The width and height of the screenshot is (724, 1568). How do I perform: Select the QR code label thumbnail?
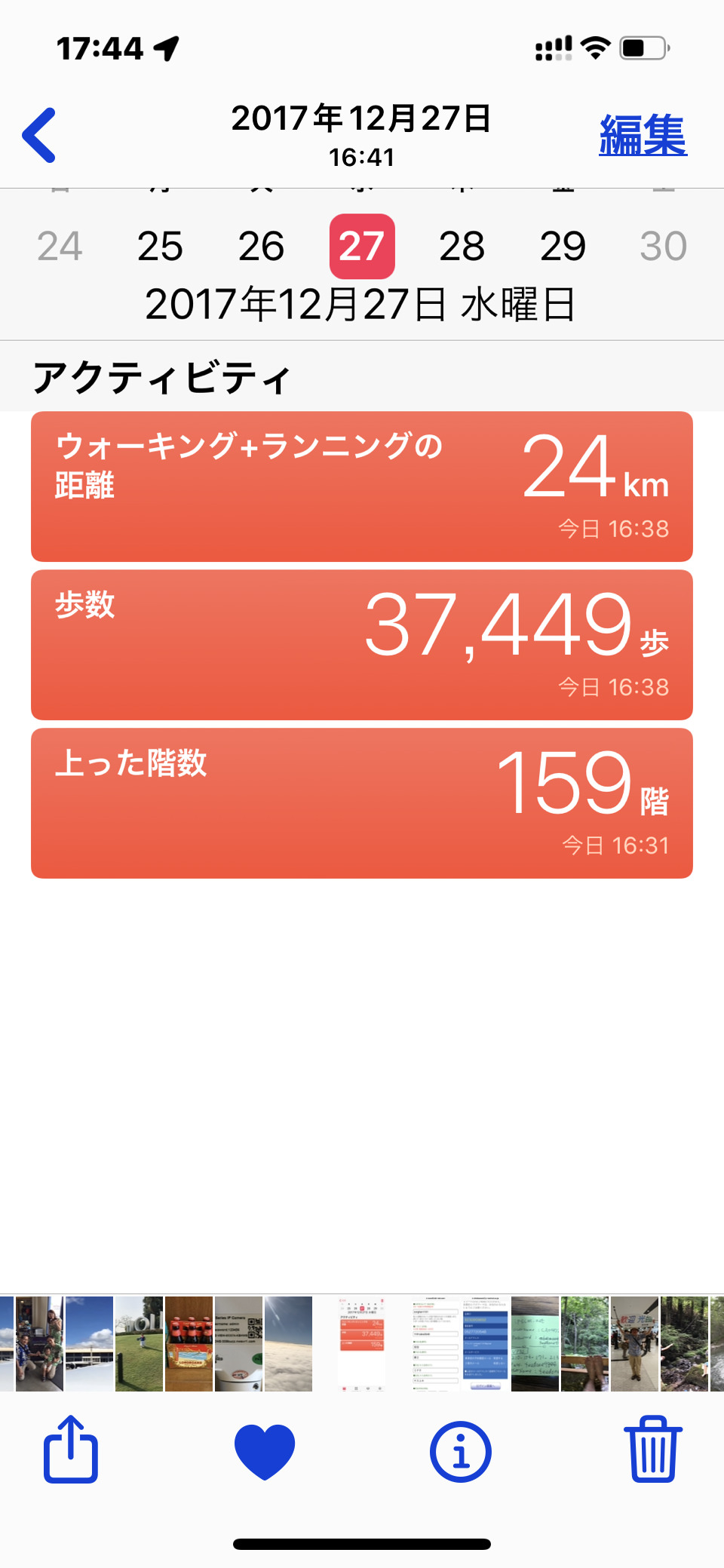238,1344
